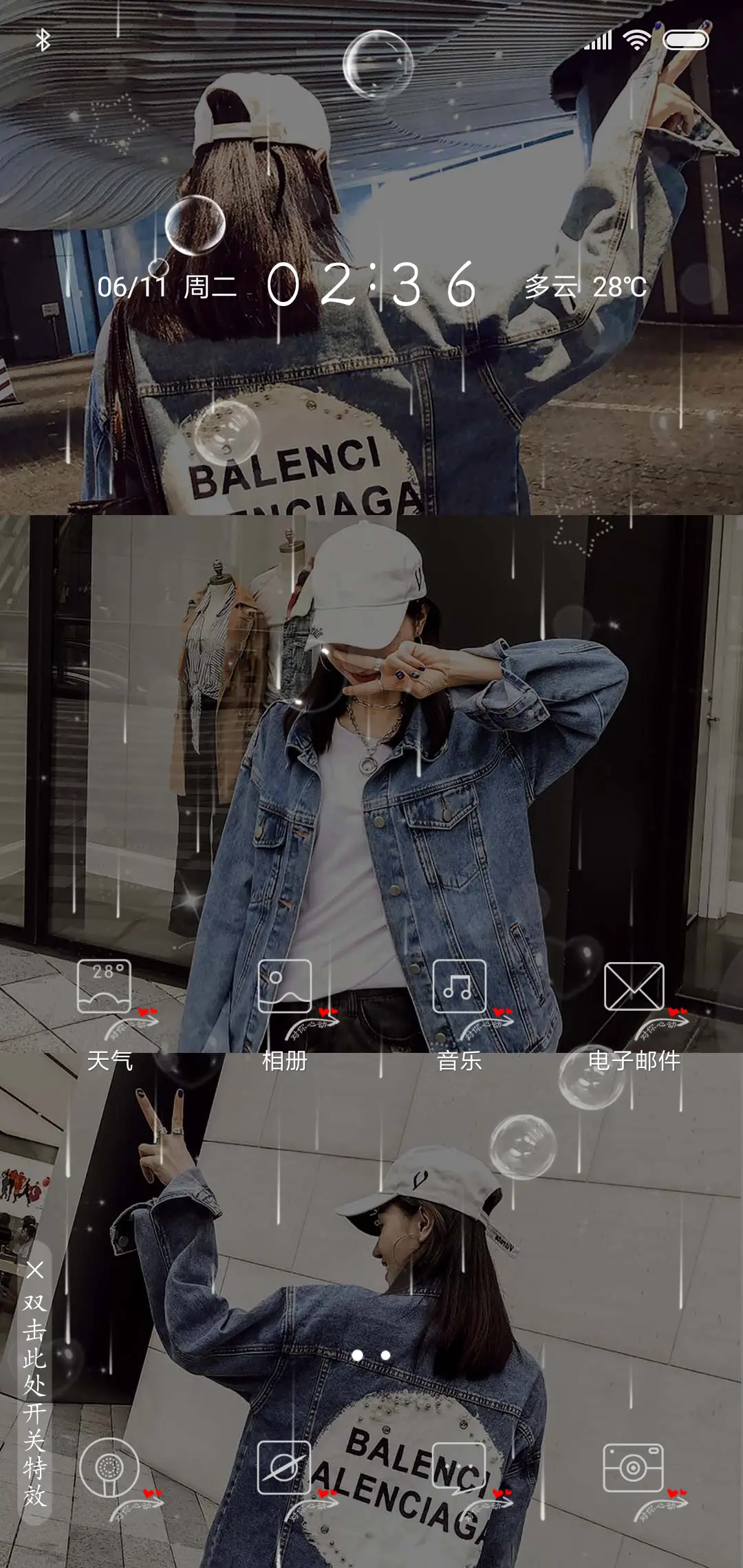
Task: Tap the home screen page indicator dots
Action: coord(371,1355)
